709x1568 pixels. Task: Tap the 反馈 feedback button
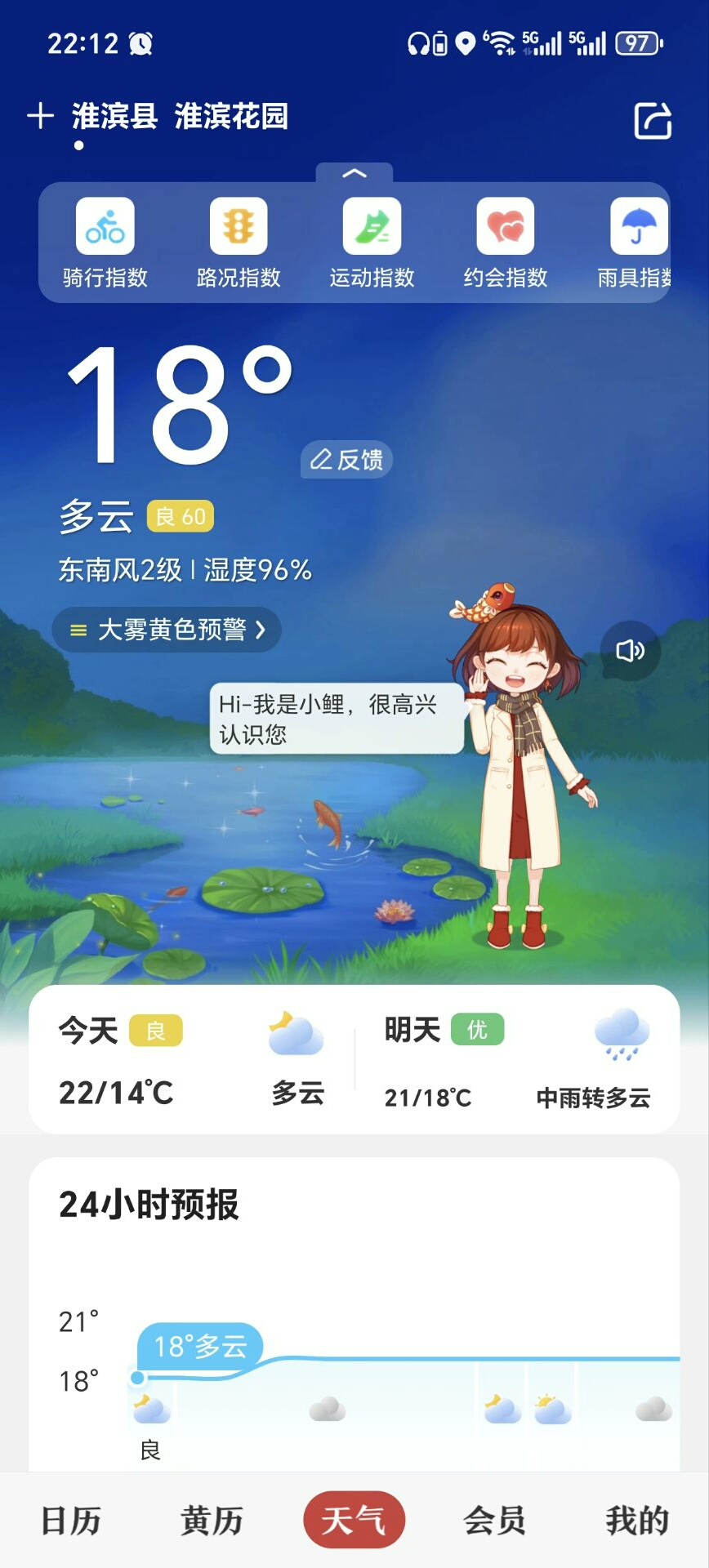347,460
